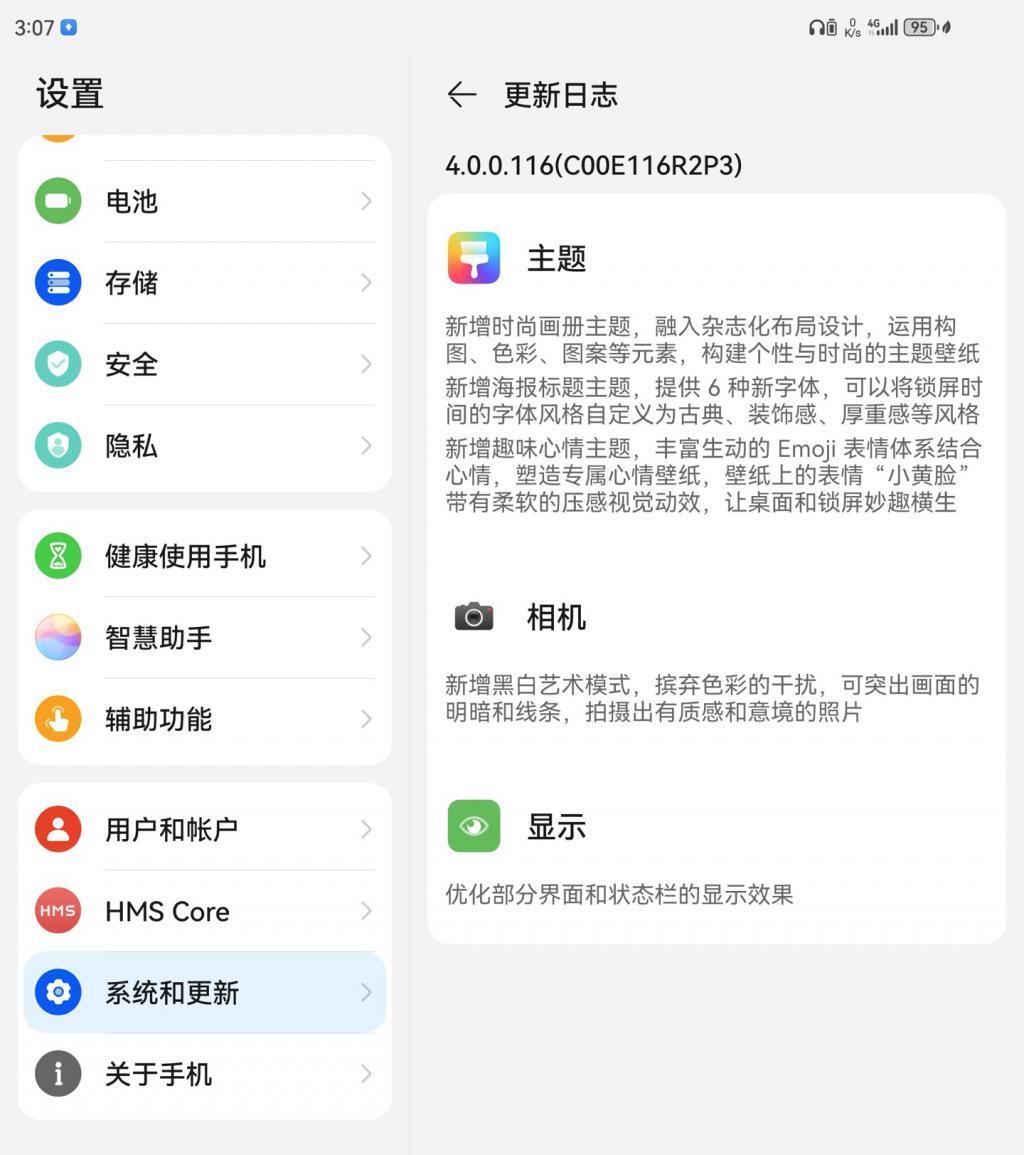Click the 存储 storage icon
The image size is (1024, 1155).
coord(58,282)
